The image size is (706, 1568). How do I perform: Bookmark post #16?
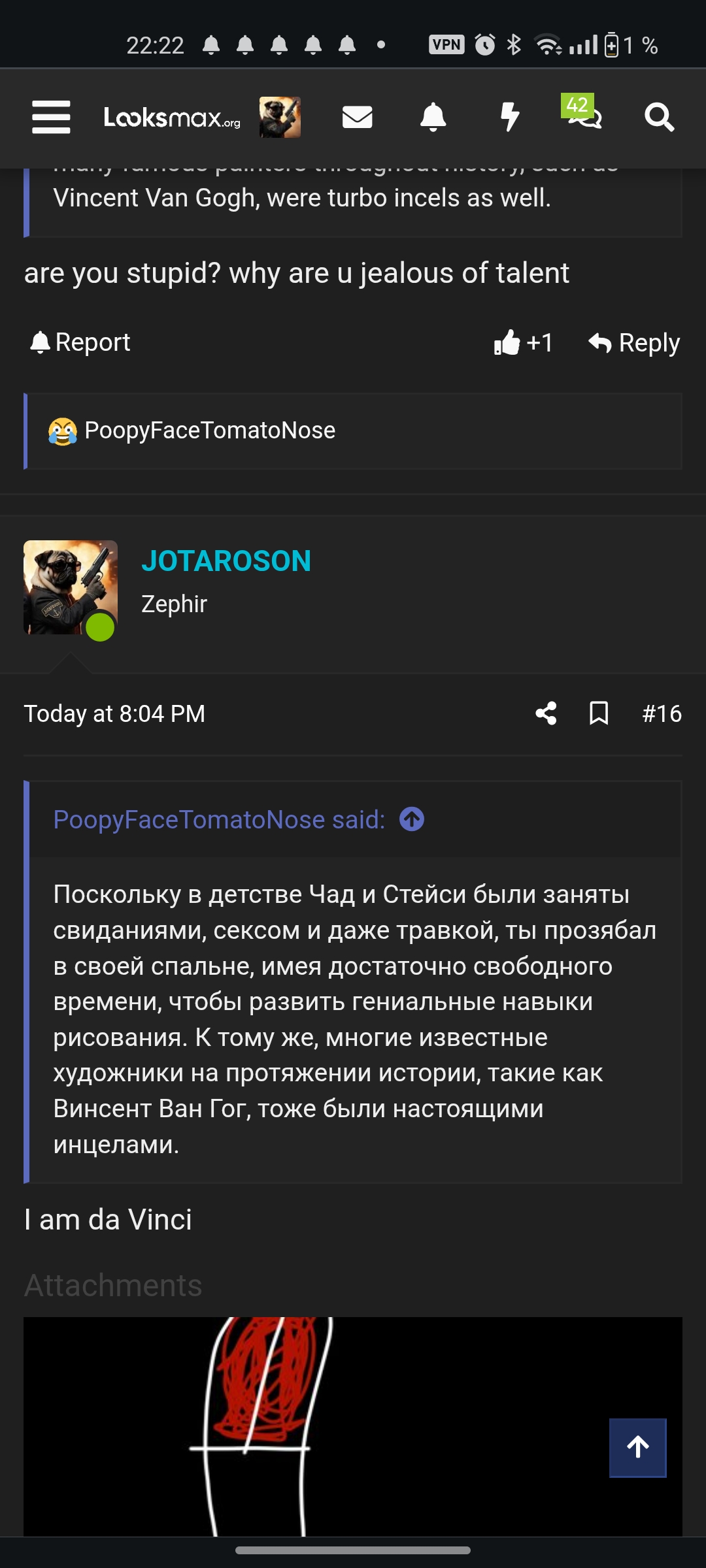pyautogui.click(x=599, y=713)
